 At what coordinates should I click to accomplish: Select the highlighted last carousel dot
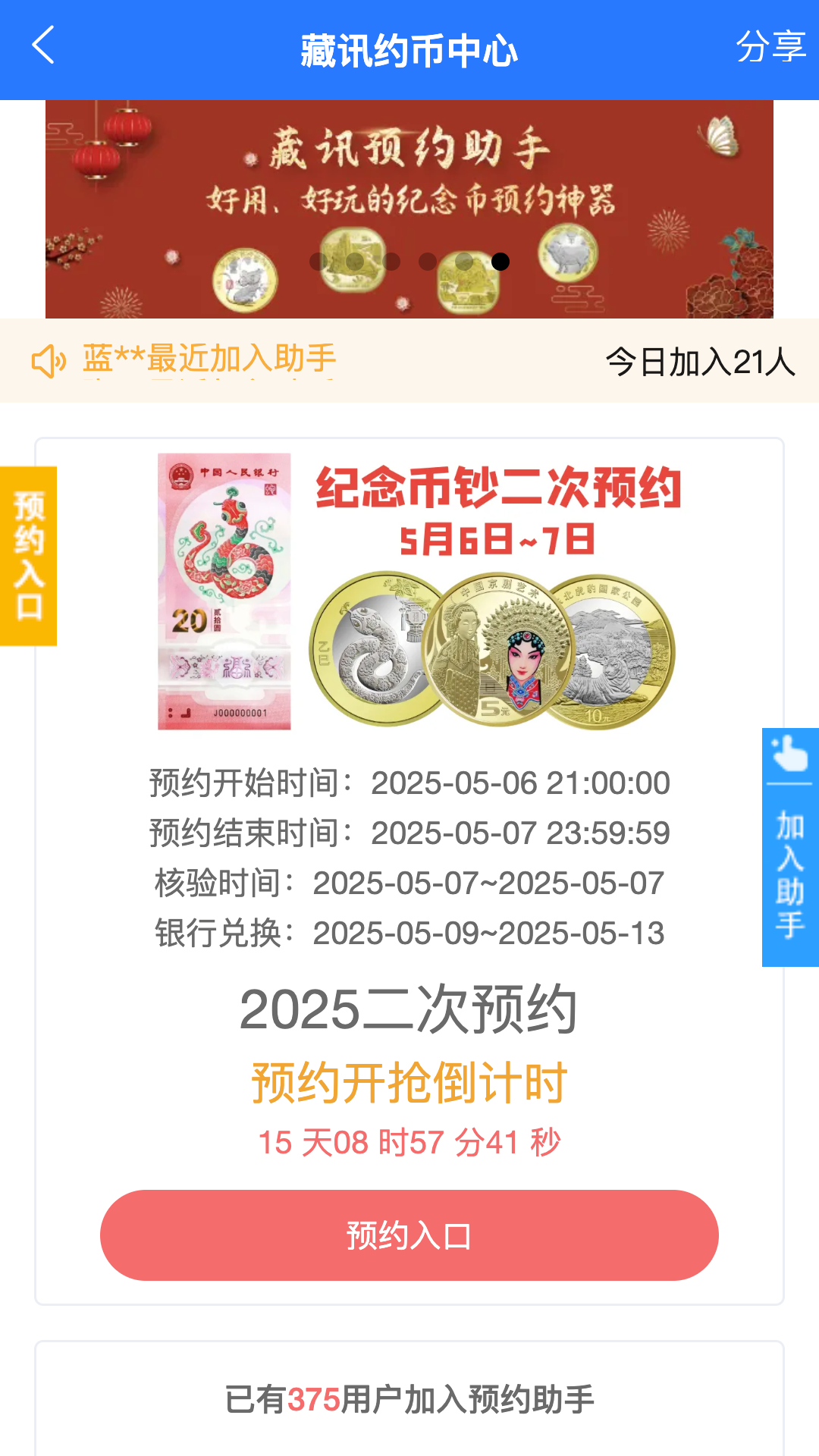click(499, 262)
